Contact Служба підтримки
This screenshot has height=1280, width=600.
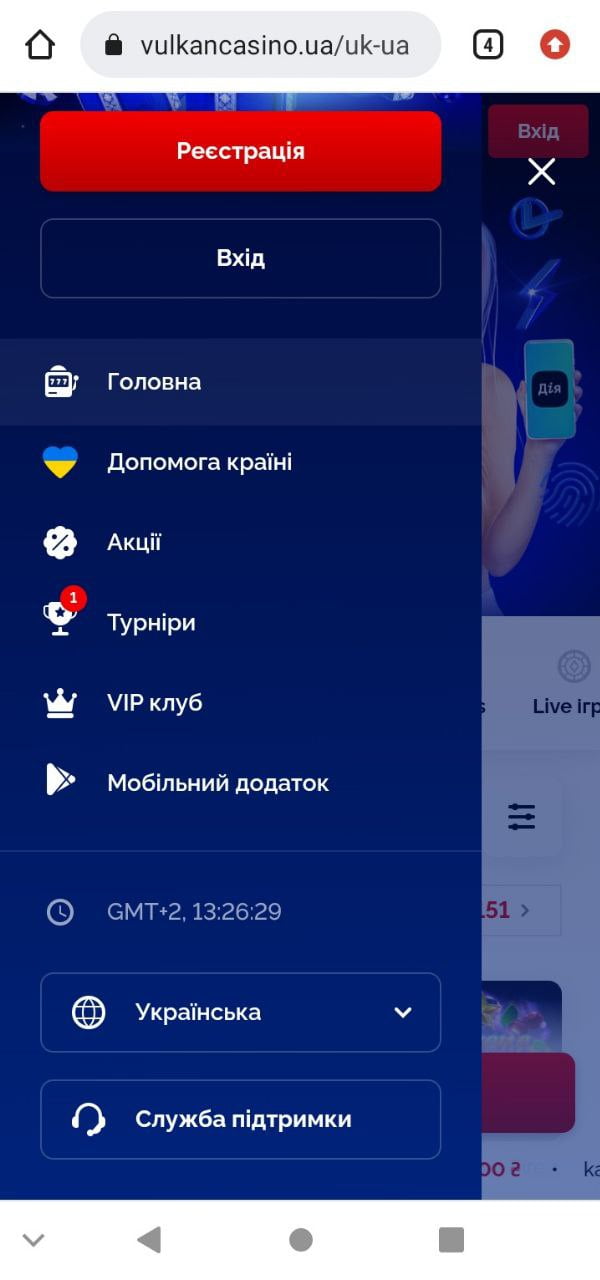(x=240, y=1119)
